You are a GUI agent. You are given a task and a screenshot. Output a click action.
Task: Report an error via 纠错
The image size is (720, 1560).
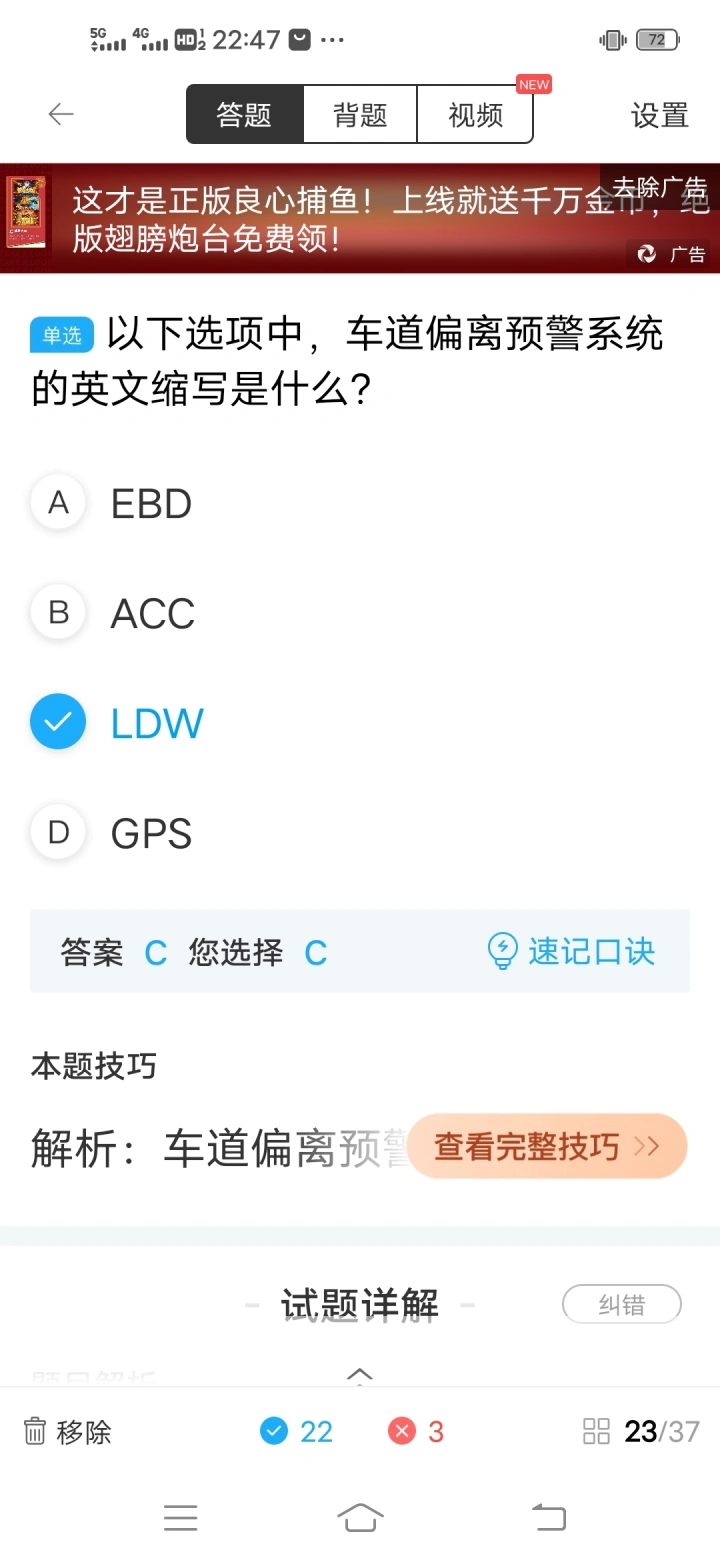point(622,1305)
